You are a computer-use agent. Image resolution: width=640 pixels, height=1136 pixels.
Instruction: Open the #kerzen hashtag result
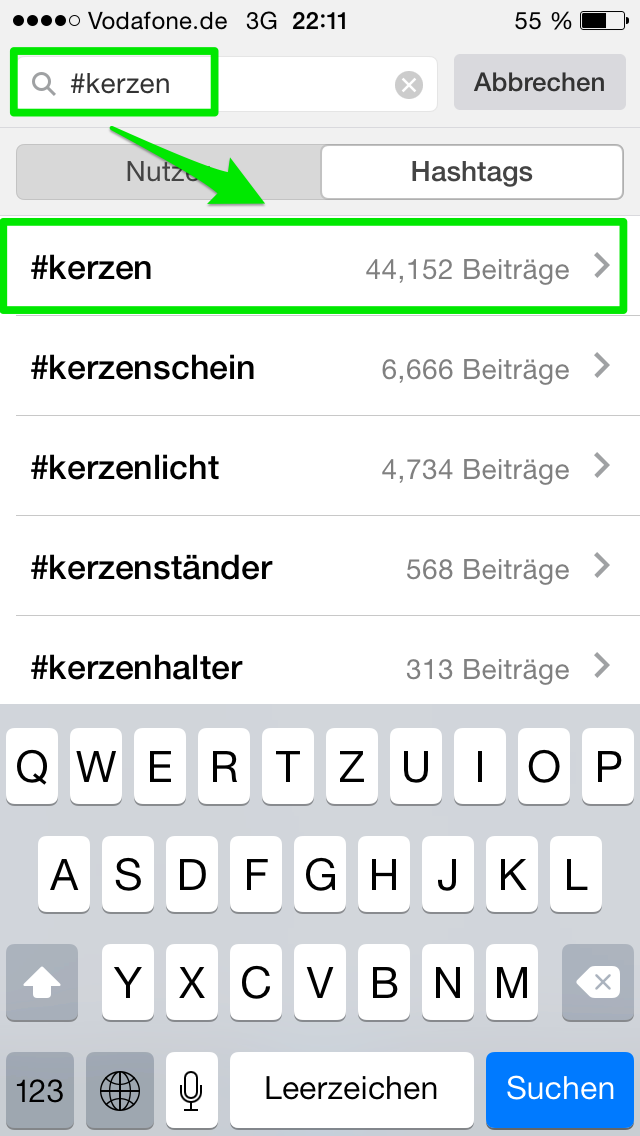(320, 268)
